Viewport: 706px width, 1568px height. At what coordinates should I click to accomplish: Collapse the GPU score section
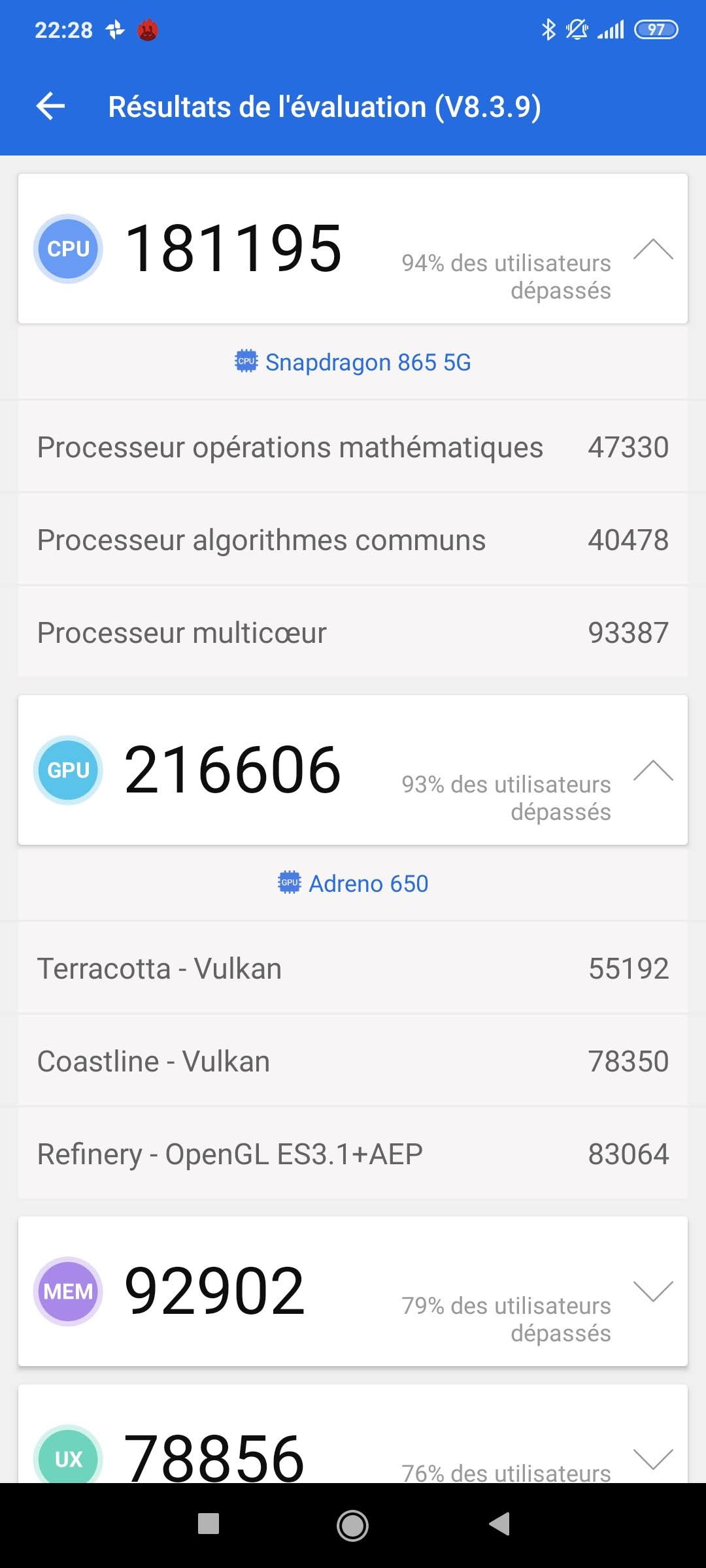(x=652, y=771)
